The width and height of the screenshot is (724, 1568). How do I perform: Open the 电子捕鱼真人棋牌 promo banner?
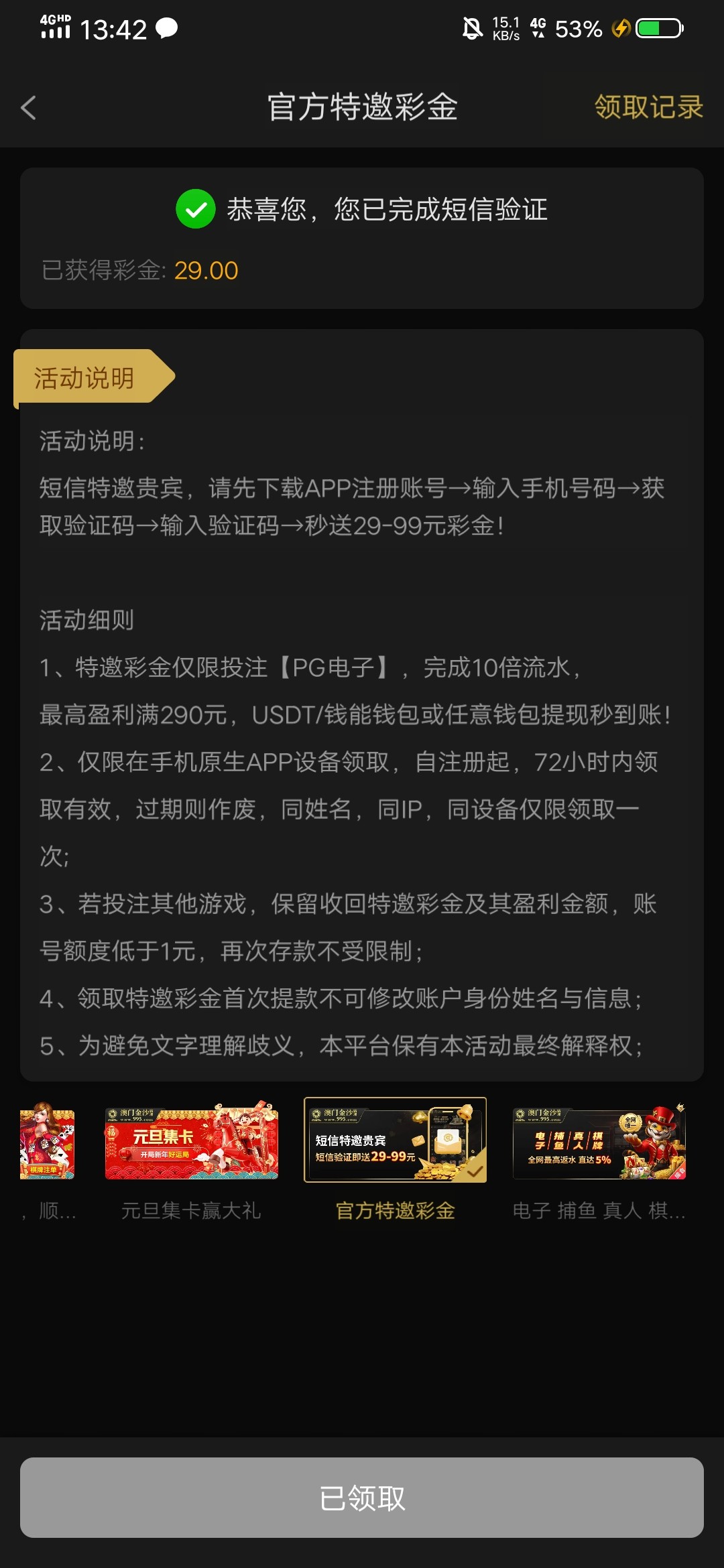[599, 1141]
